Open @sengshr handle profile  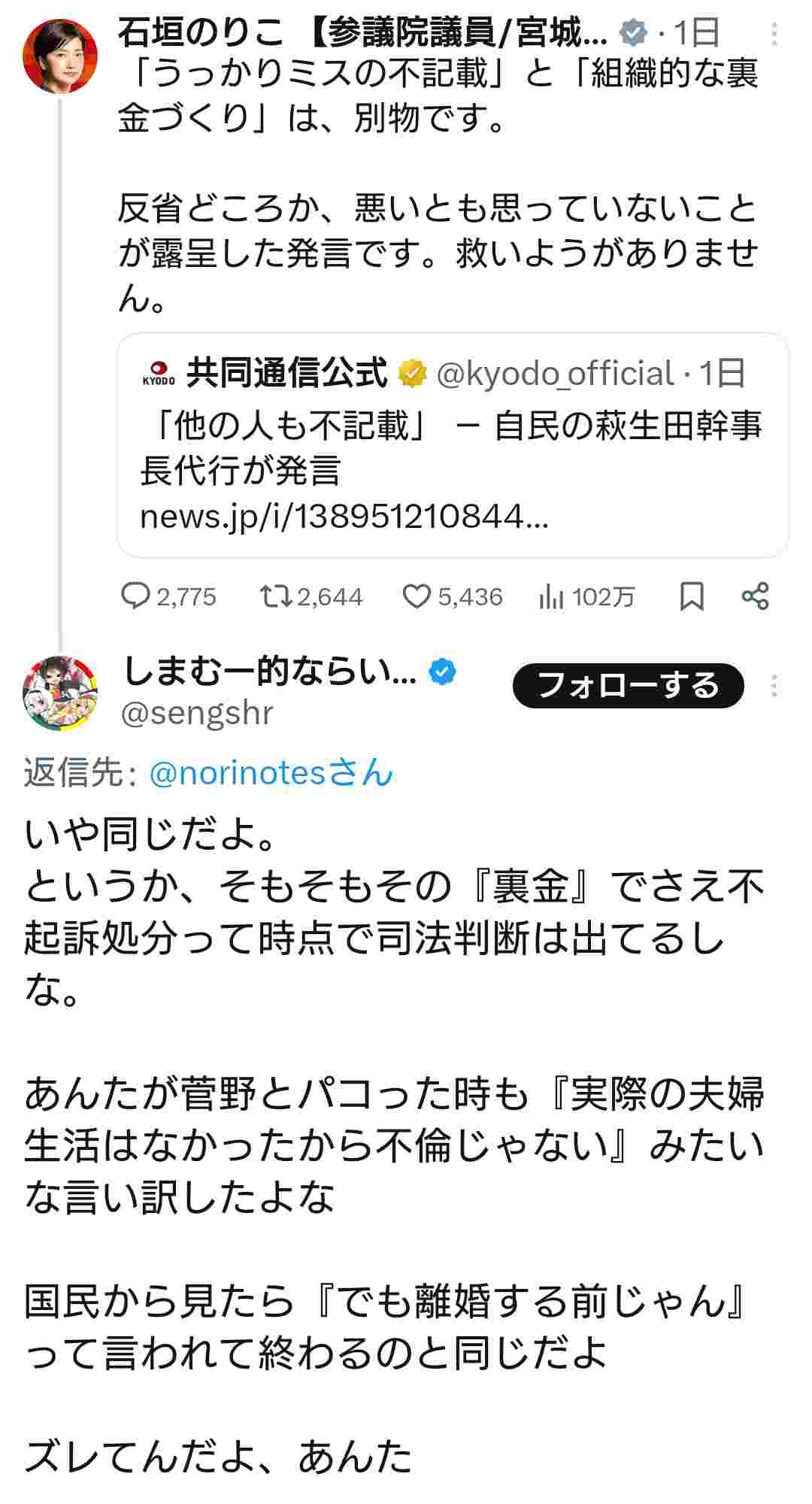point(197,714)
